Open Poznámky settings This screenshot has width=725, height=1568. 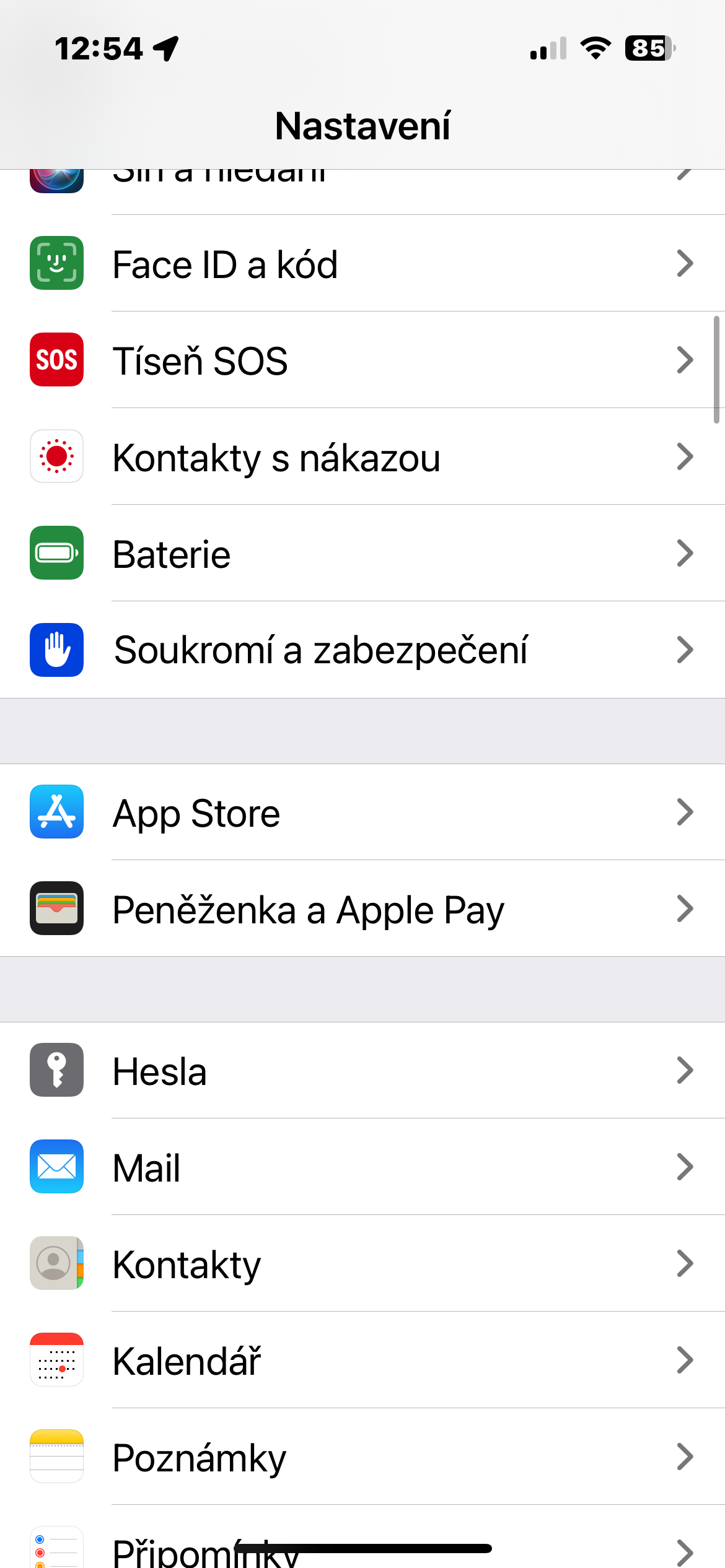[362, 1457]
